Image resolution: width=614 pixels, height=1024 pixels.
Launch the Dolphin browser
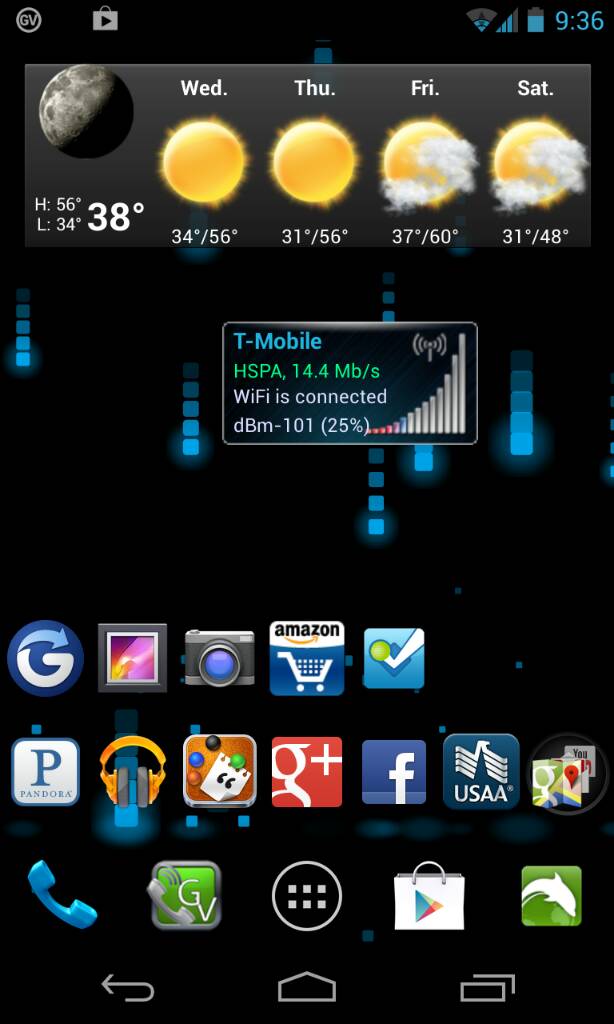pyautogui.click(x=551, y=895)
